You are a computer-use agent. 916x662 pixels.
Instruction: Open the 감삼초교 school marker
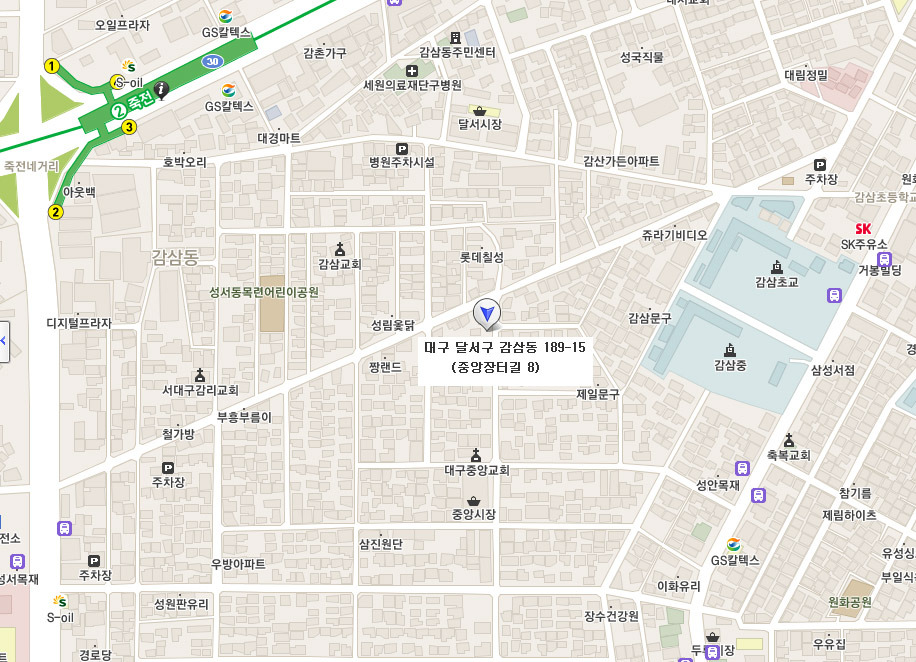[x=777, y=266]
